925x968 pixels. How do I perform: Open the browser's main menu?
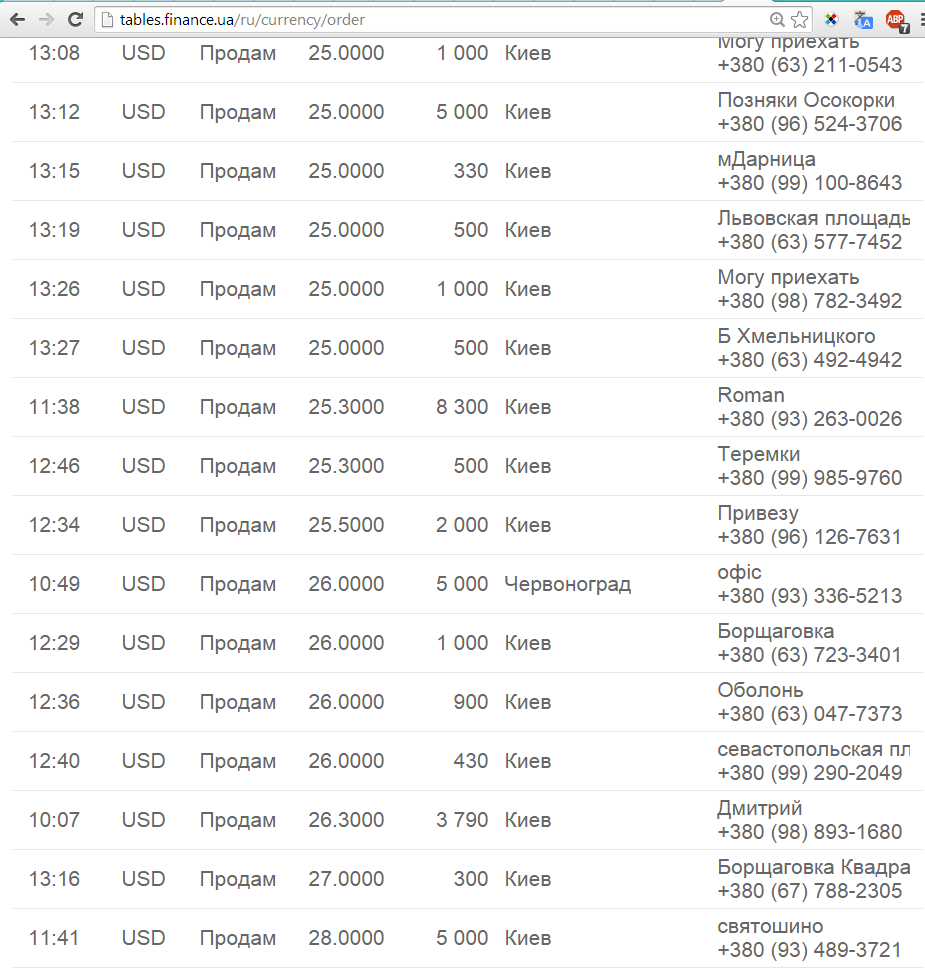click(919, 19)
